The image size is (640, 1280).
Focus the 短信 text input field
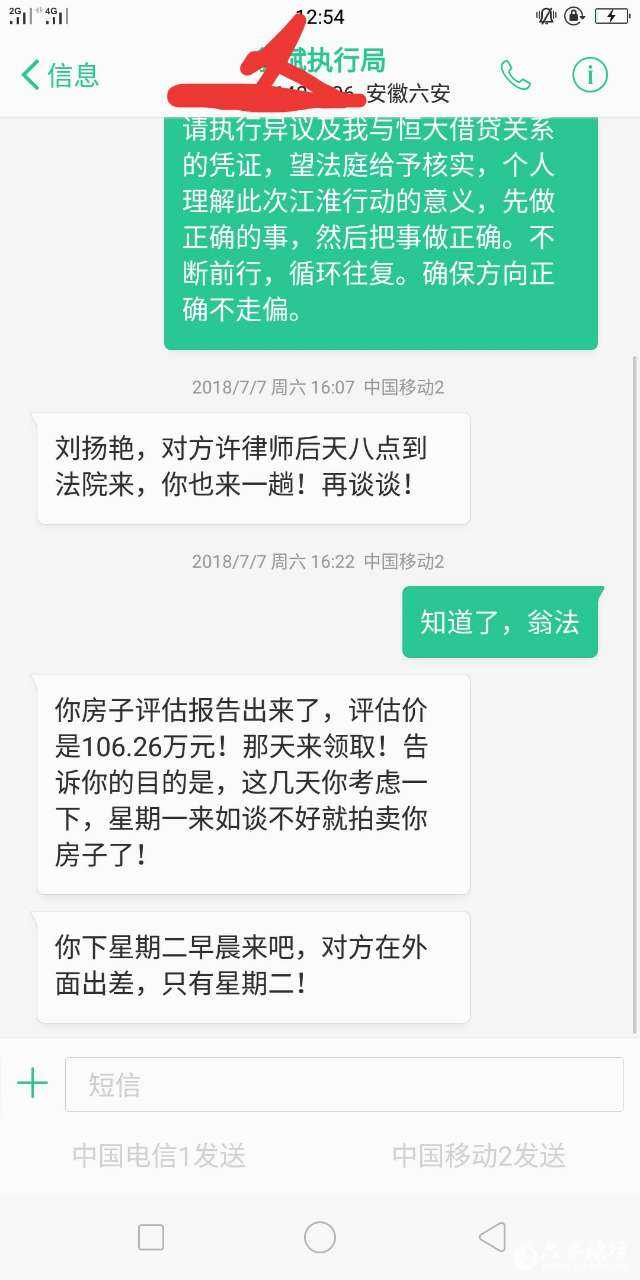[x=344, y=1085]
